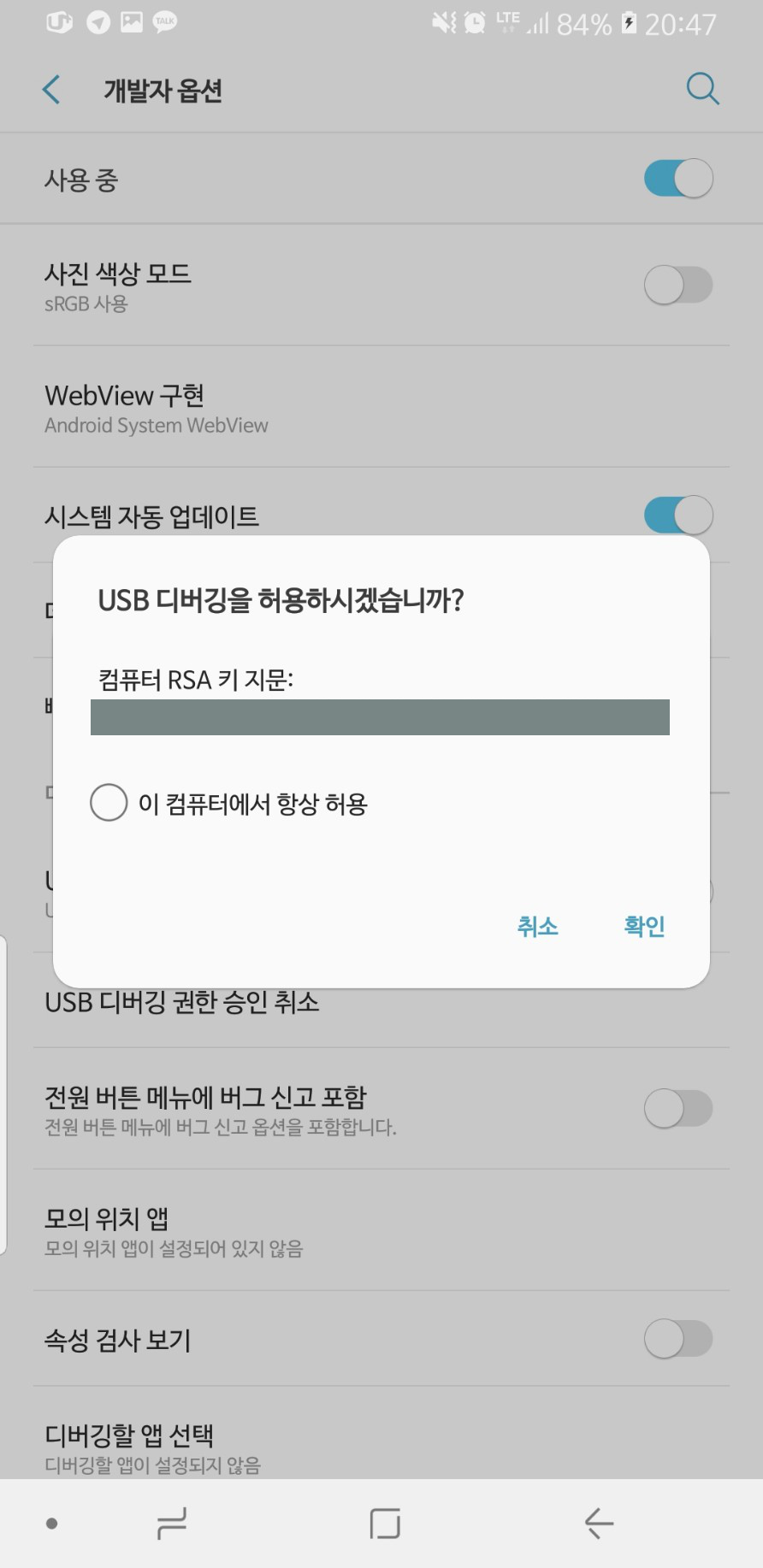The height and width of the screenshot is (1568, 763).
Task: Select 이 컴퓨터에서 항상 허용 option
Action: coord(109,803)
